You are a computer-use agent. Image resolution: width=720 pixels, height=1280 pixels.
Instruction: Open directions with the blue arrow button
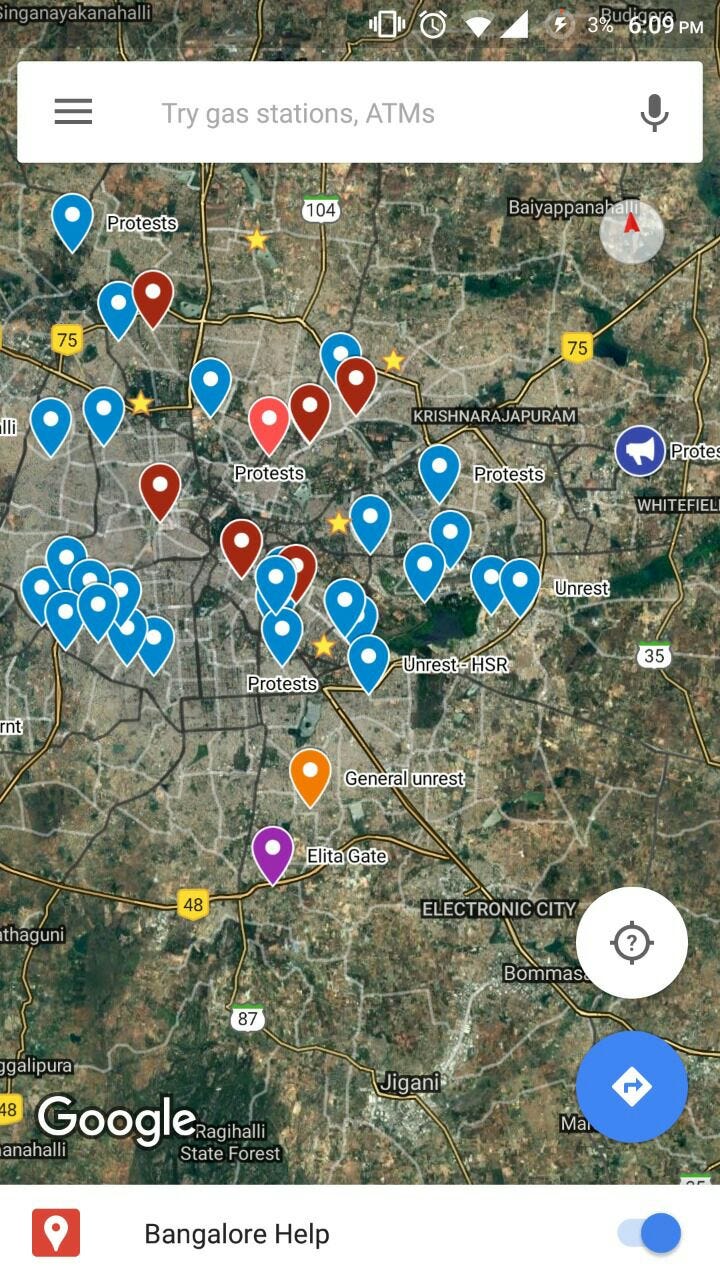(631, 1086)
